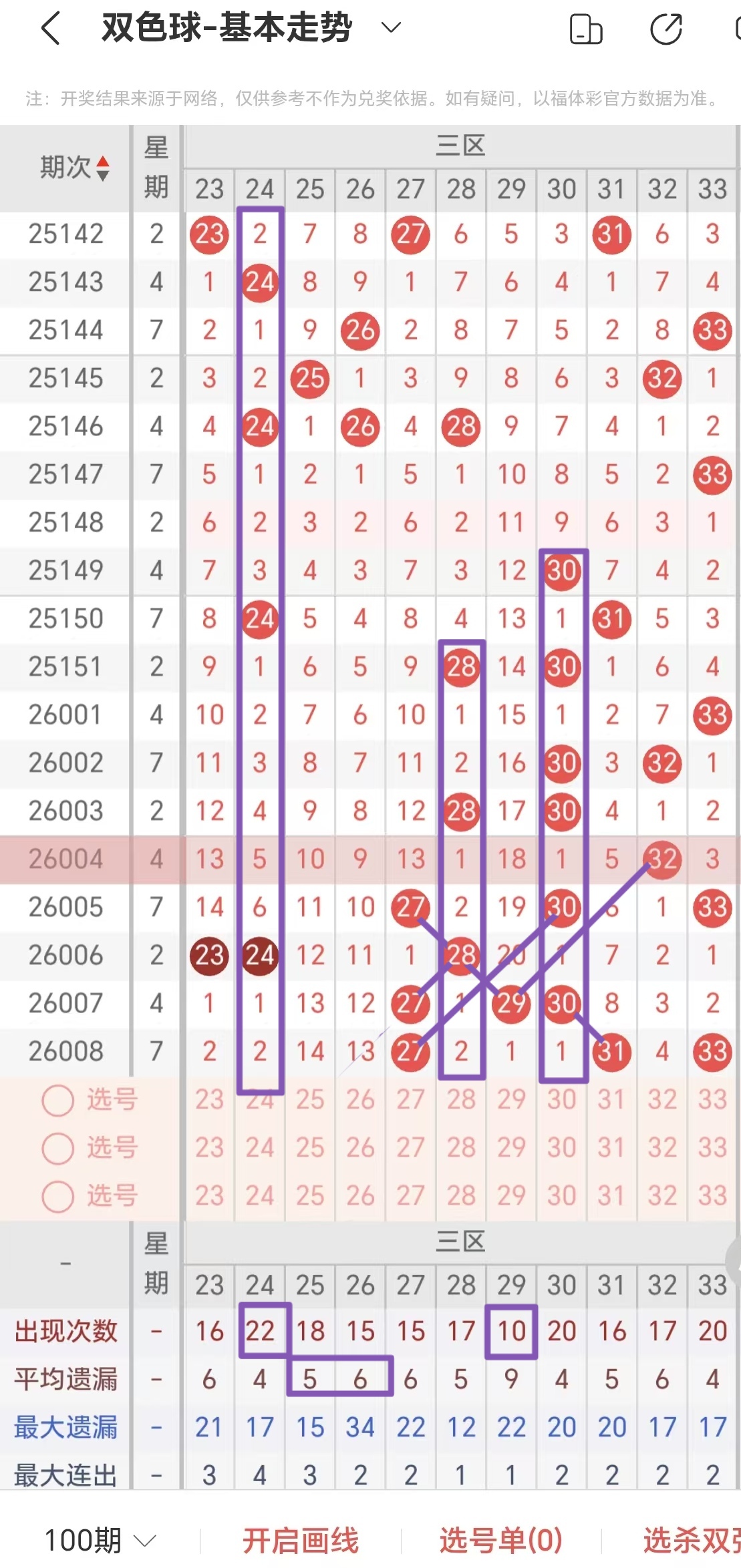The height and width of the screenshot is (1568, 741).
Task: Share this trend chart
Action: (x=666, y=29)
